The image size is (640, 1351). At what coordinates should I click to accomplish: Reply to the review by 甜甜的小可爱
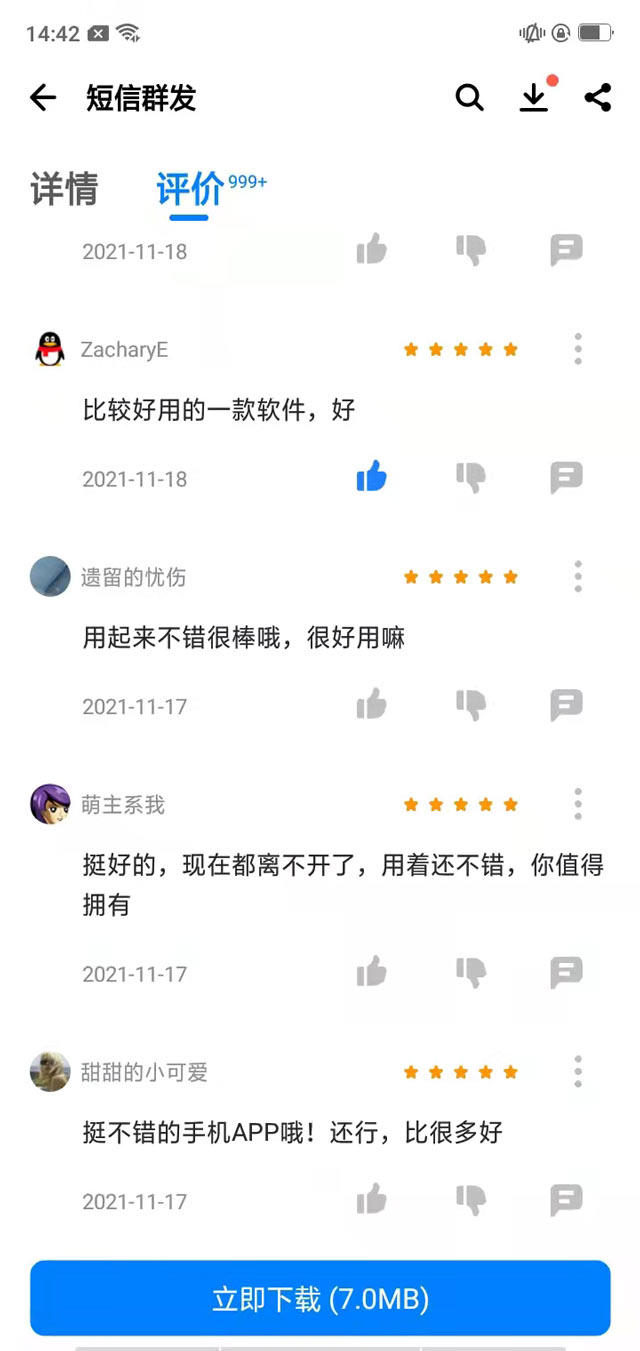tap(566, 1199)
